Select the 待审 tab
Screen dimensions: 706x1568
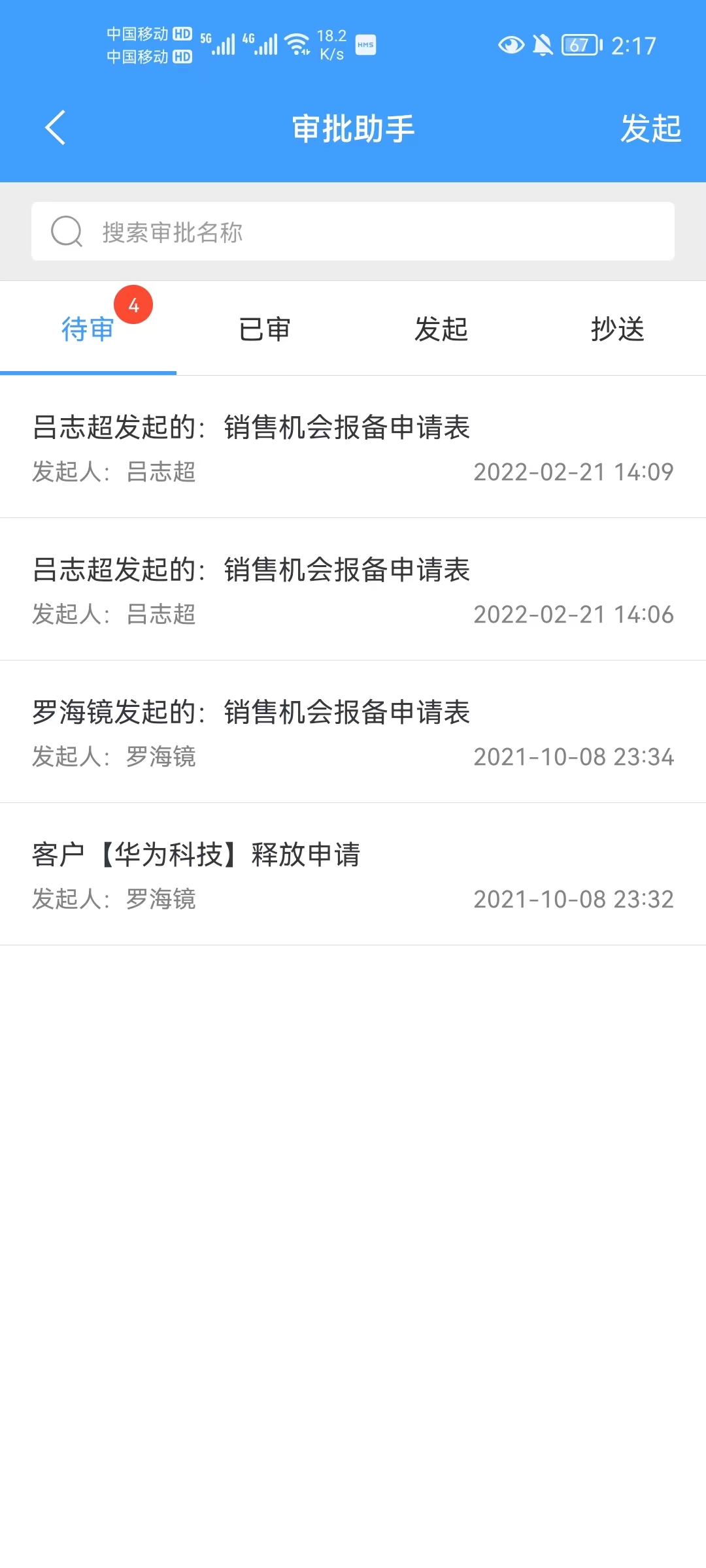[x=88, y=329]
